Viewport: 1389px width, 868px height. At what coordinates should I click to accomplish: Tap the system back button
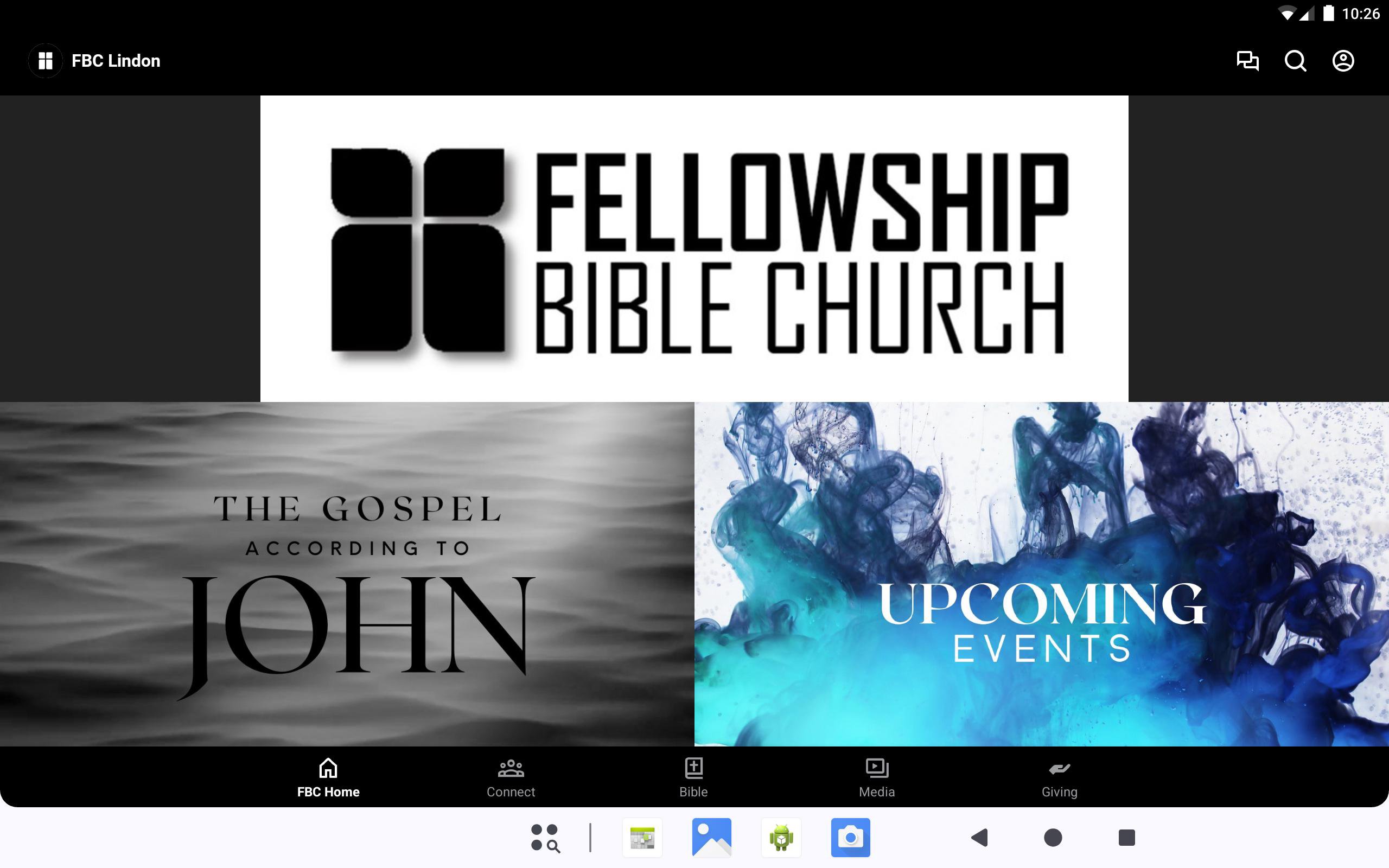pyautogui.click(x=980, y=837)
